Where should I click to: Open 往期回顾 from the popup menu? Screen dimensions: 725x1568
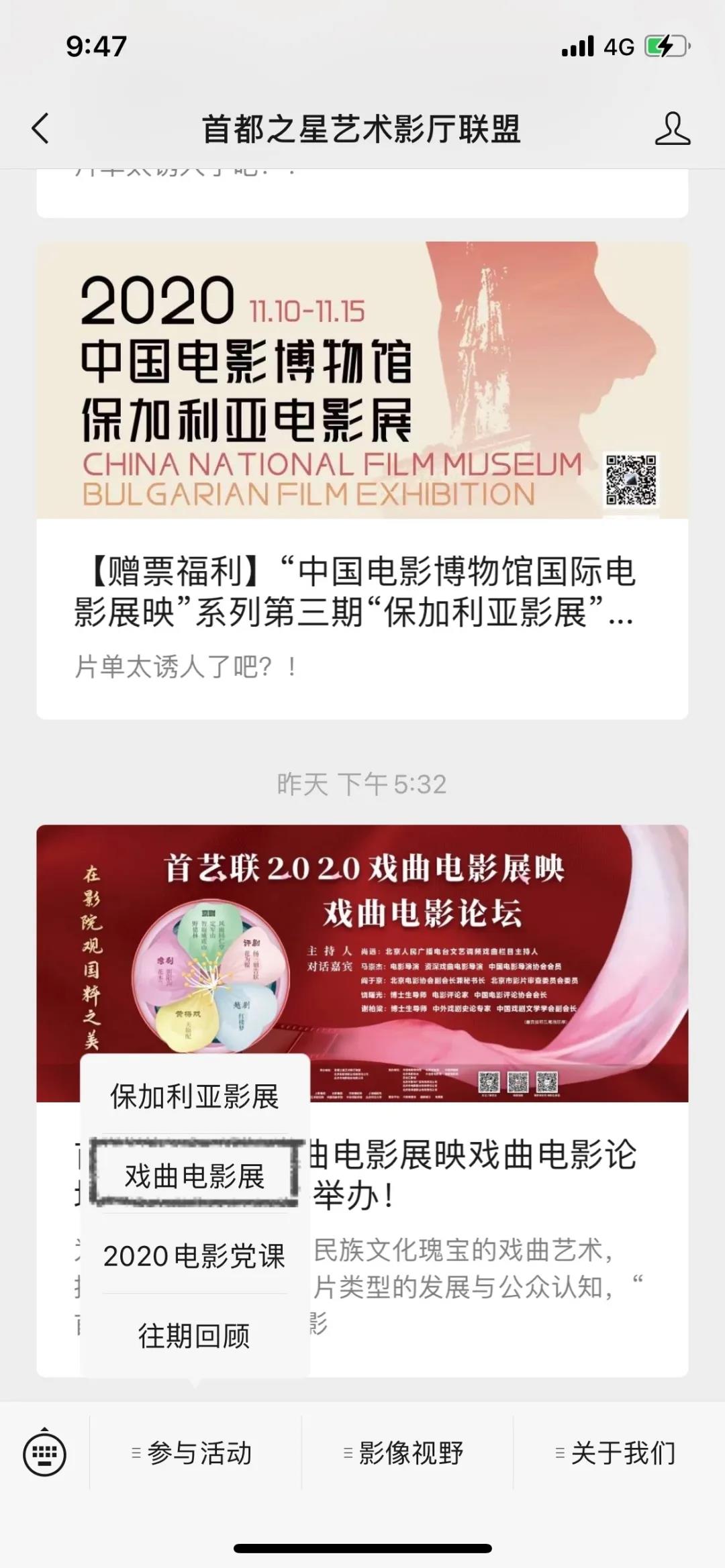(195, 1336)
